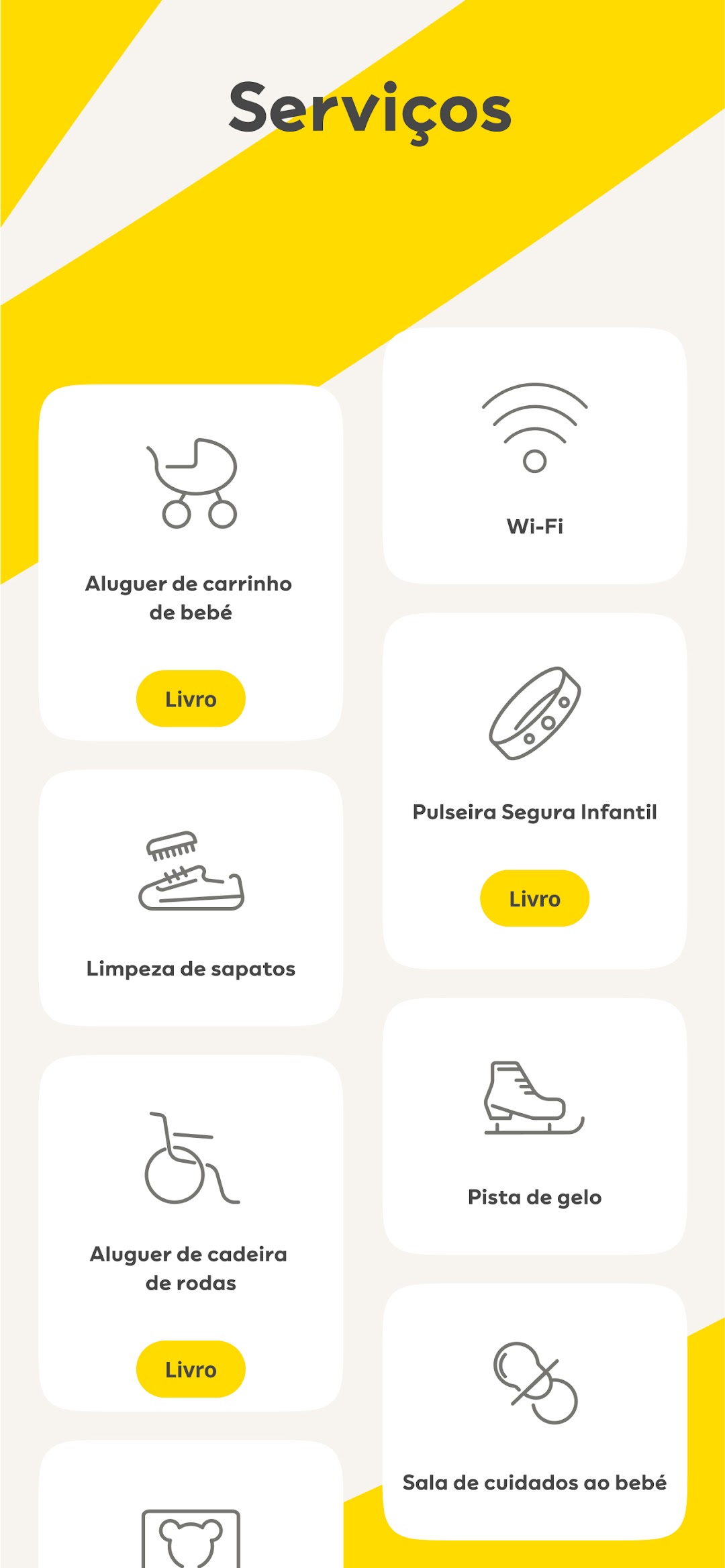View the Pista de gelo service
725x1568 pixels.
coord(534,1127)
